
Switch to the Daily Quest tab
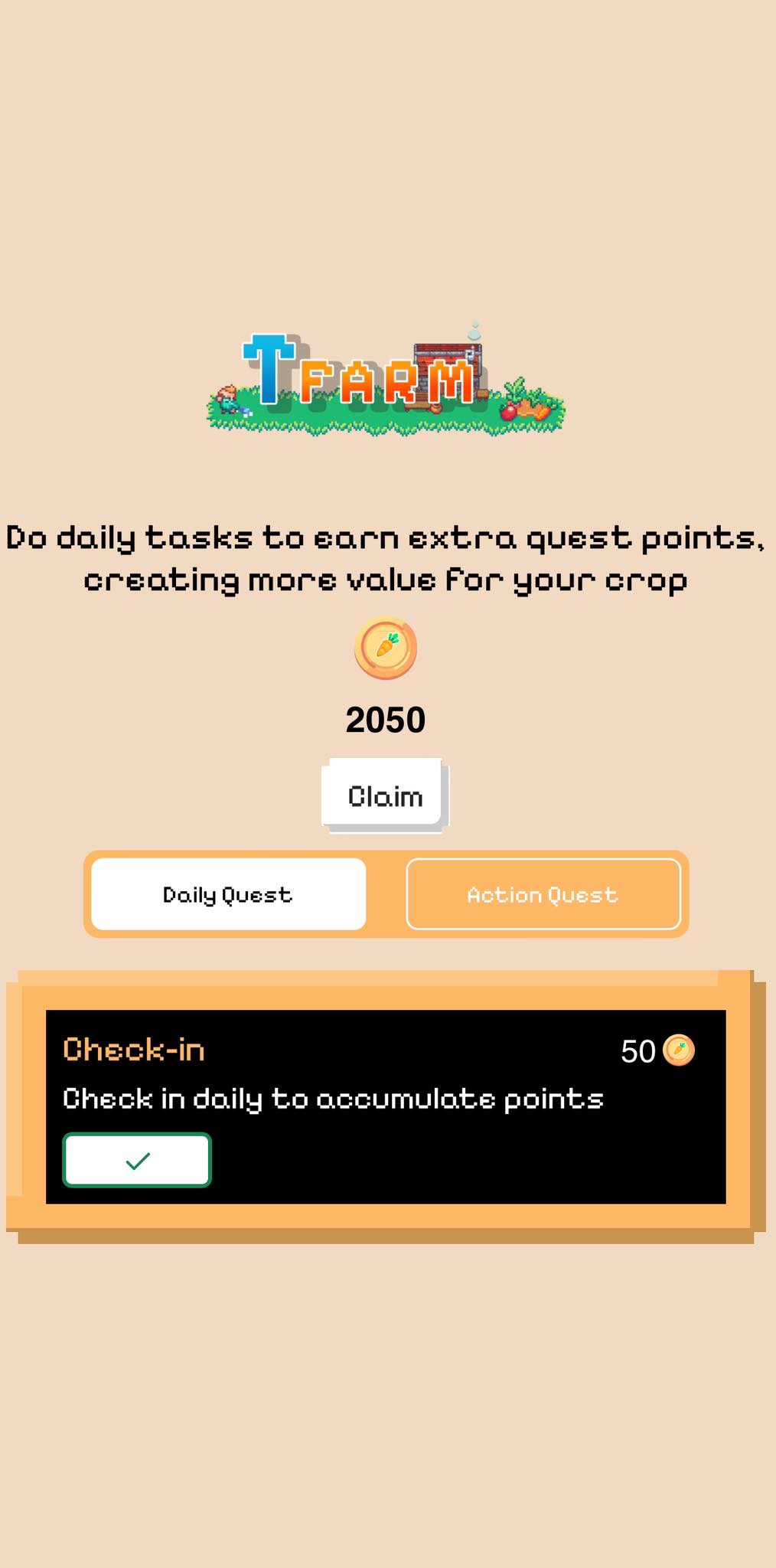228,894
